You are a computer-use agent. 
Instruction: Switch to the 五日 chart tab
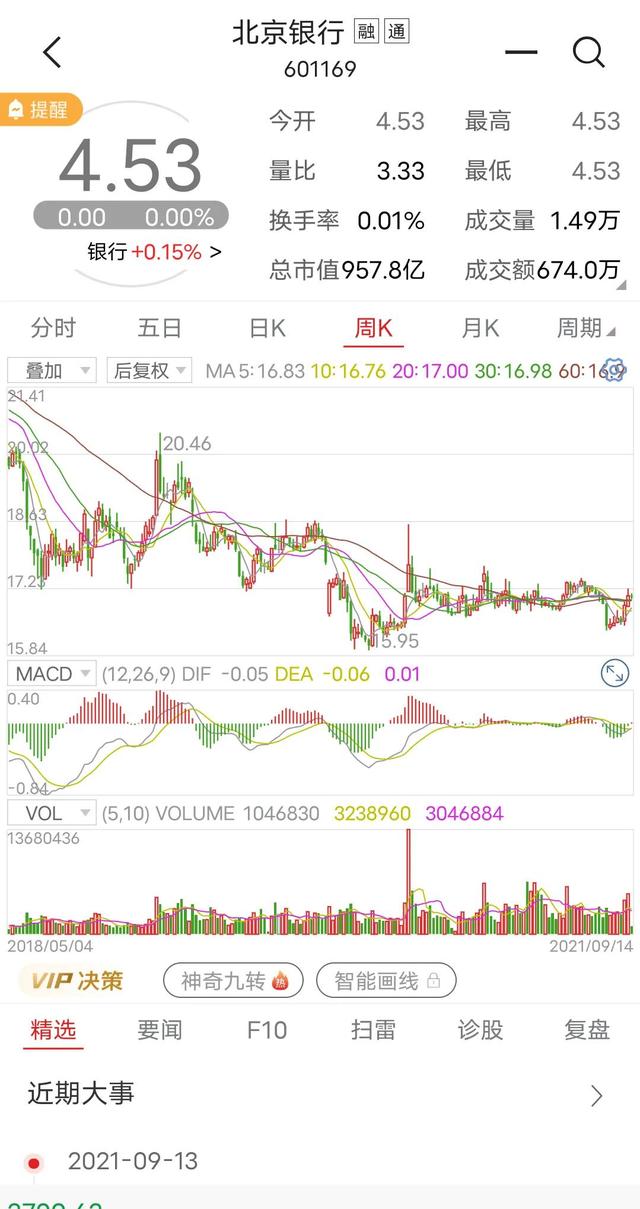[x=160, y=328]
